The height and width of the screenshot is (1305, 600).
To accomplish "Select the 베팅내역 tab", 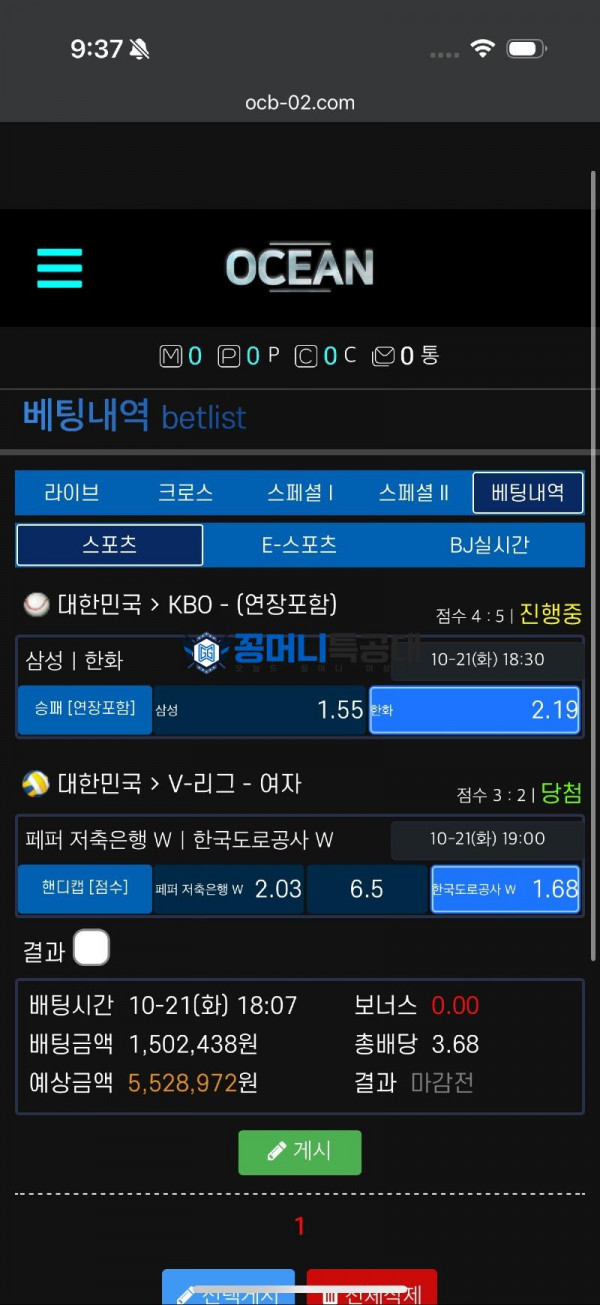I will [528, 492].
